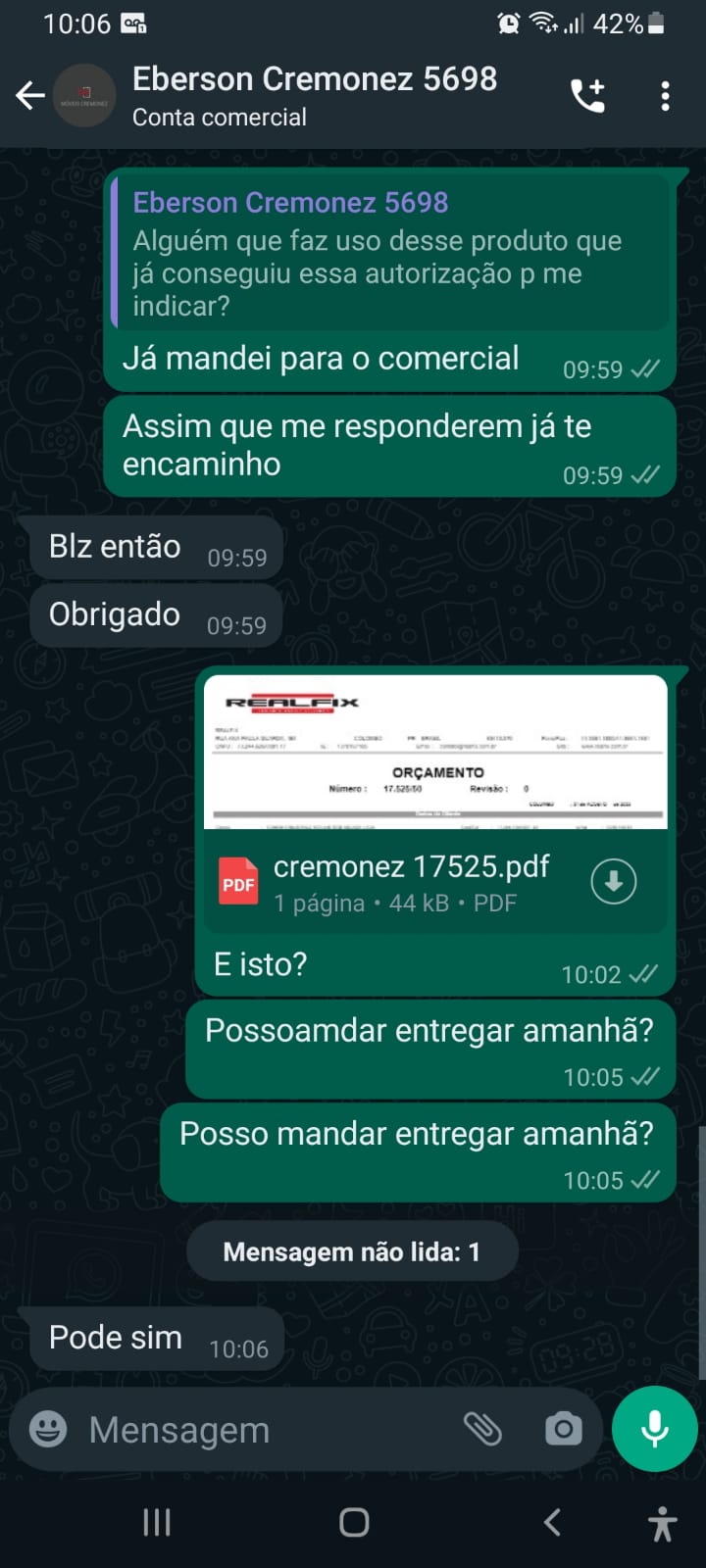The image size is (706, 1568).
Task: Start a call with Eberson Cremonez
Action: pyautogui.click(x=587, y=95)
